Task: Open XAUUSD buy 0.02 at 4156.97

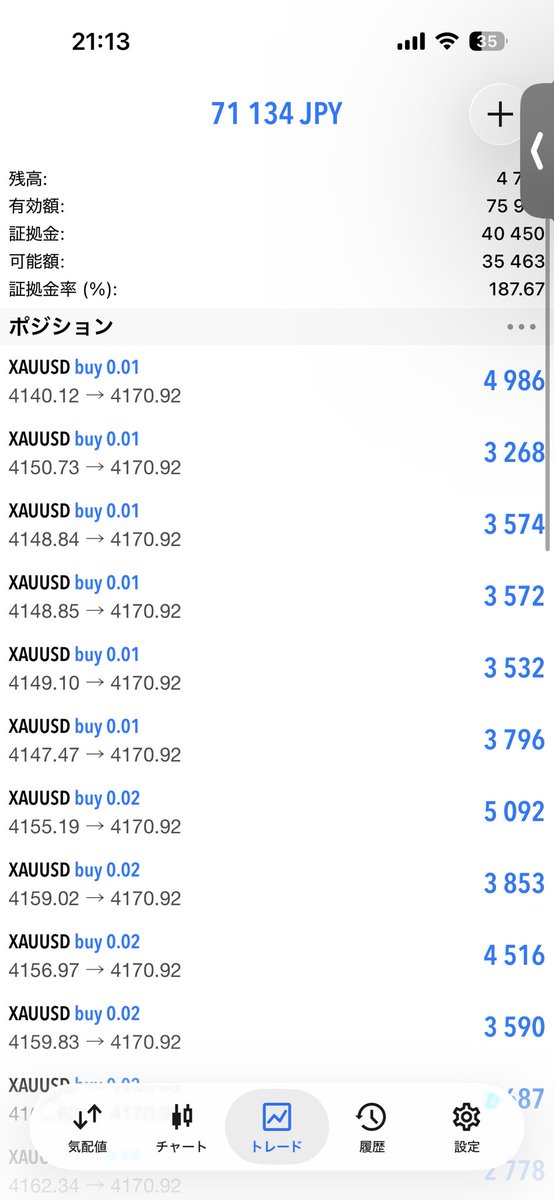Action: point(277,956)
